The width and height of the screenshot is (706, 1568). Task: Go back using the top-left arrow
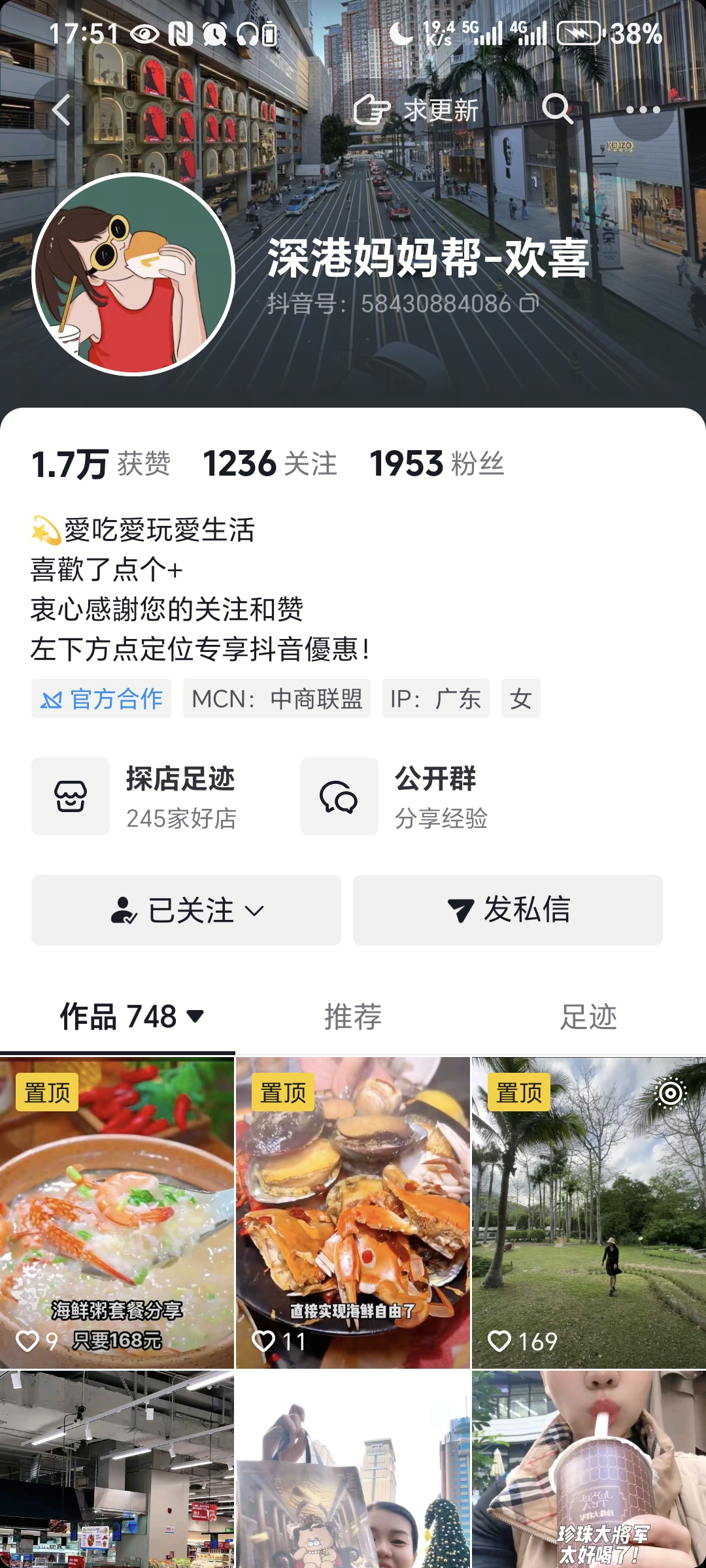[x=61, y=110]
